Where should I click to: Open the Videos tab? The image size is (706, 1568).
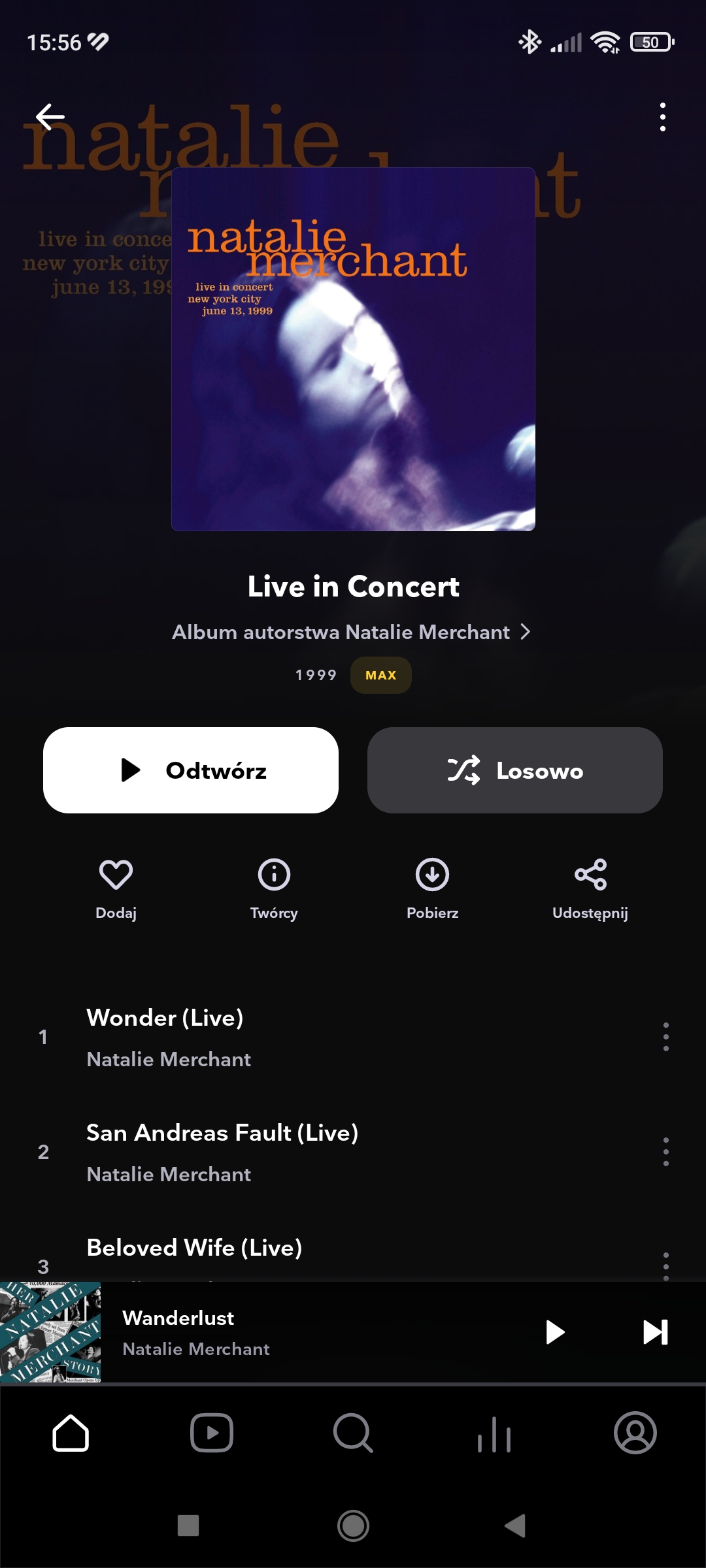[211, 1433]
